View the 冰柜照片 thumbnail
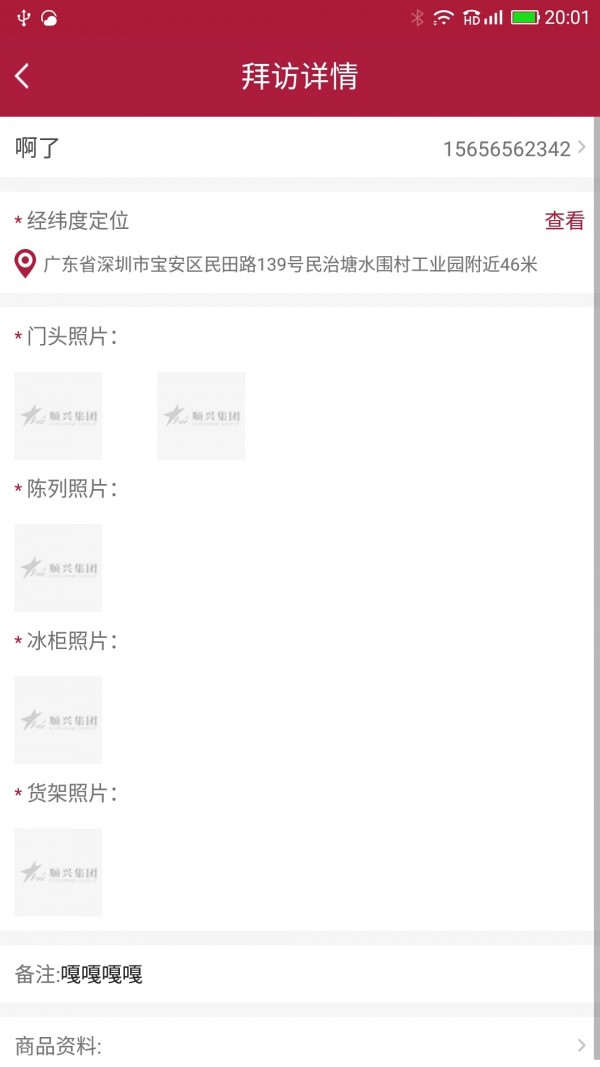The width and height of the screenshot is (600, 1067). [59, 720]
